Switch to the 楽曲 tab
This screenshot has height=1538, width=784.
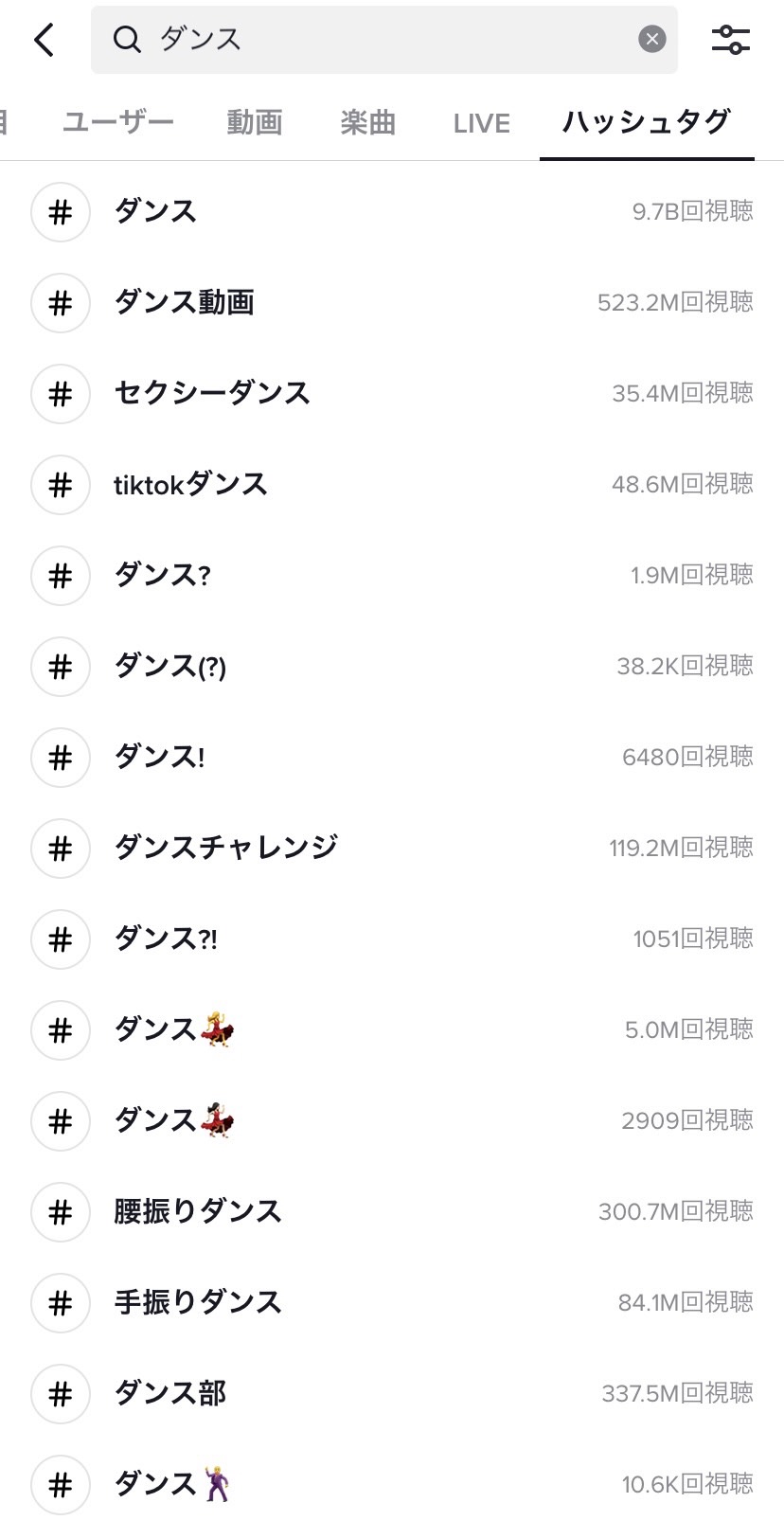(367, 122)
